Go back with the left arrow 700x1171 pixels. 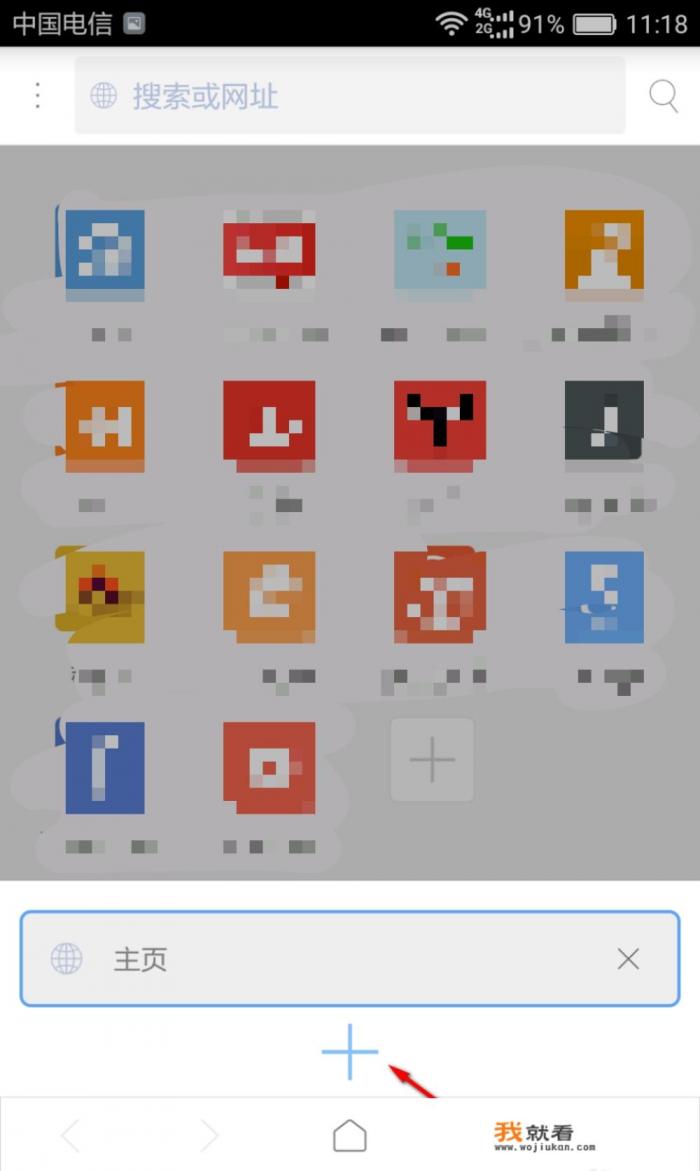(70, 1136)
